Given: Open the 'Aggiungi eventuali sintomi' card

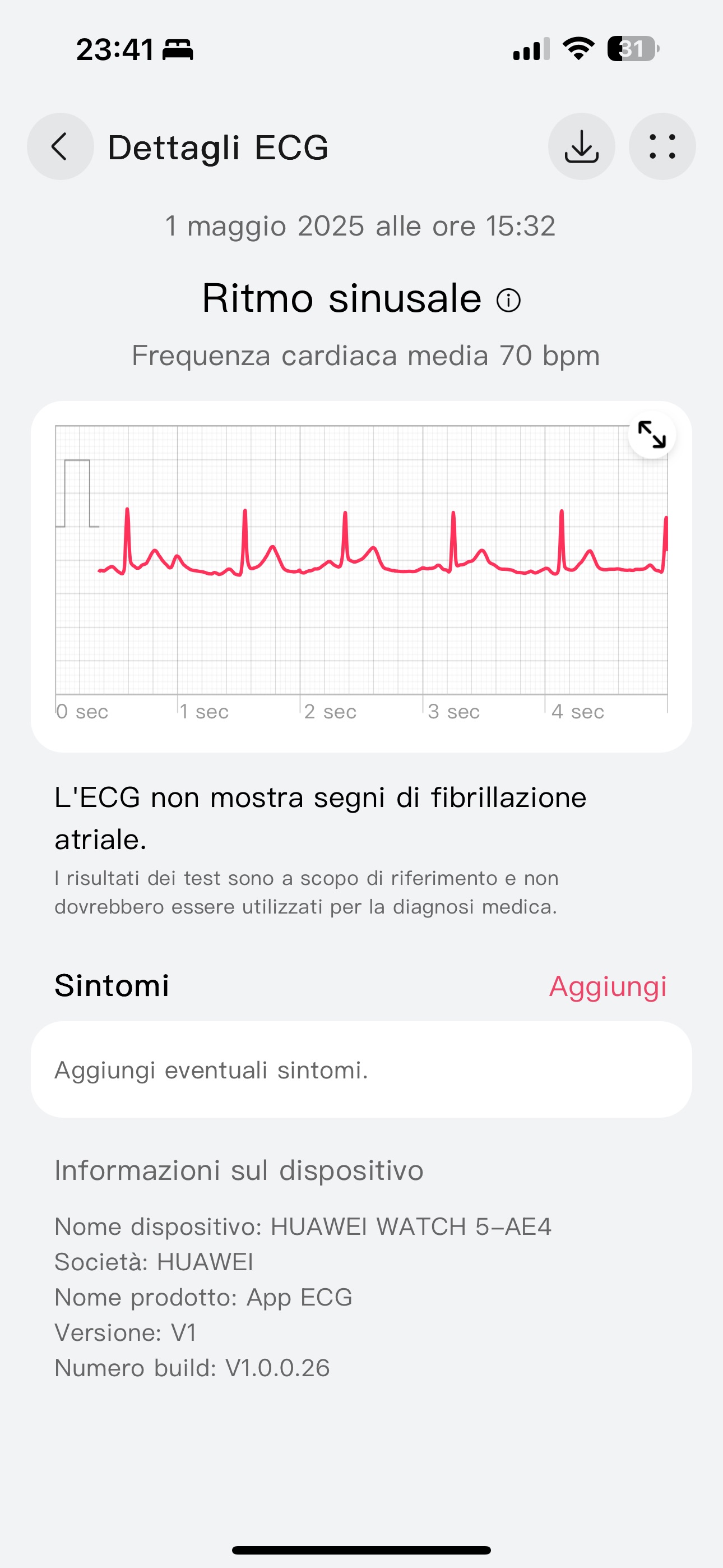Looking at the screenshot, I should [361, 1069].
